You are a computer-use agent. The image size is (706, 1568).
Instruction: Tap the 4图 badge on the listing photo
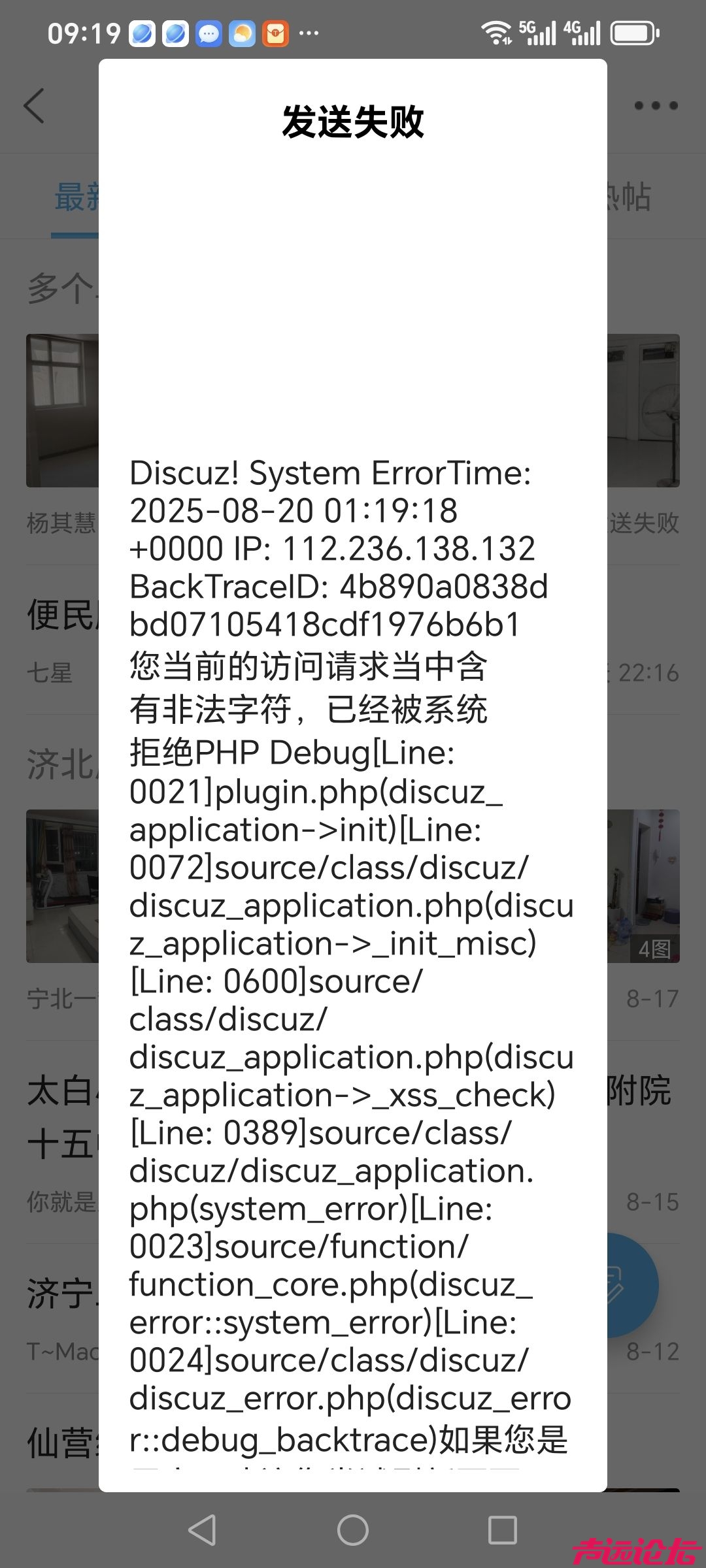tap(655, 949)
